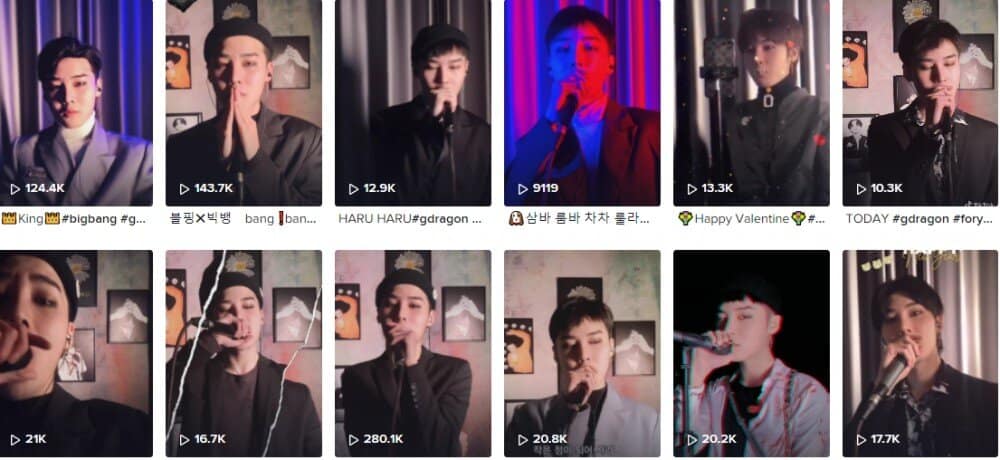Open the video with 20.8K views
1000x460 pixels.
582,352
